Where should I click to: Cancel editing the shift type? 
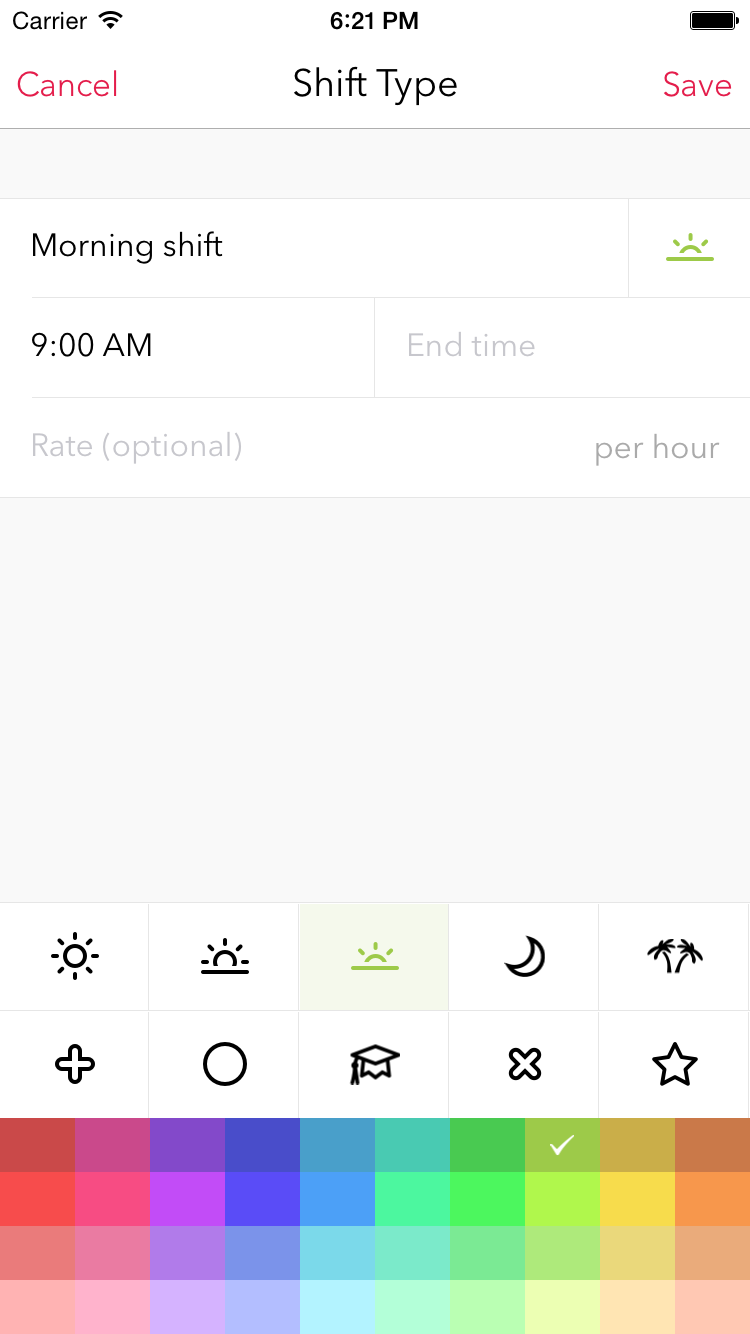coord(67,85)
